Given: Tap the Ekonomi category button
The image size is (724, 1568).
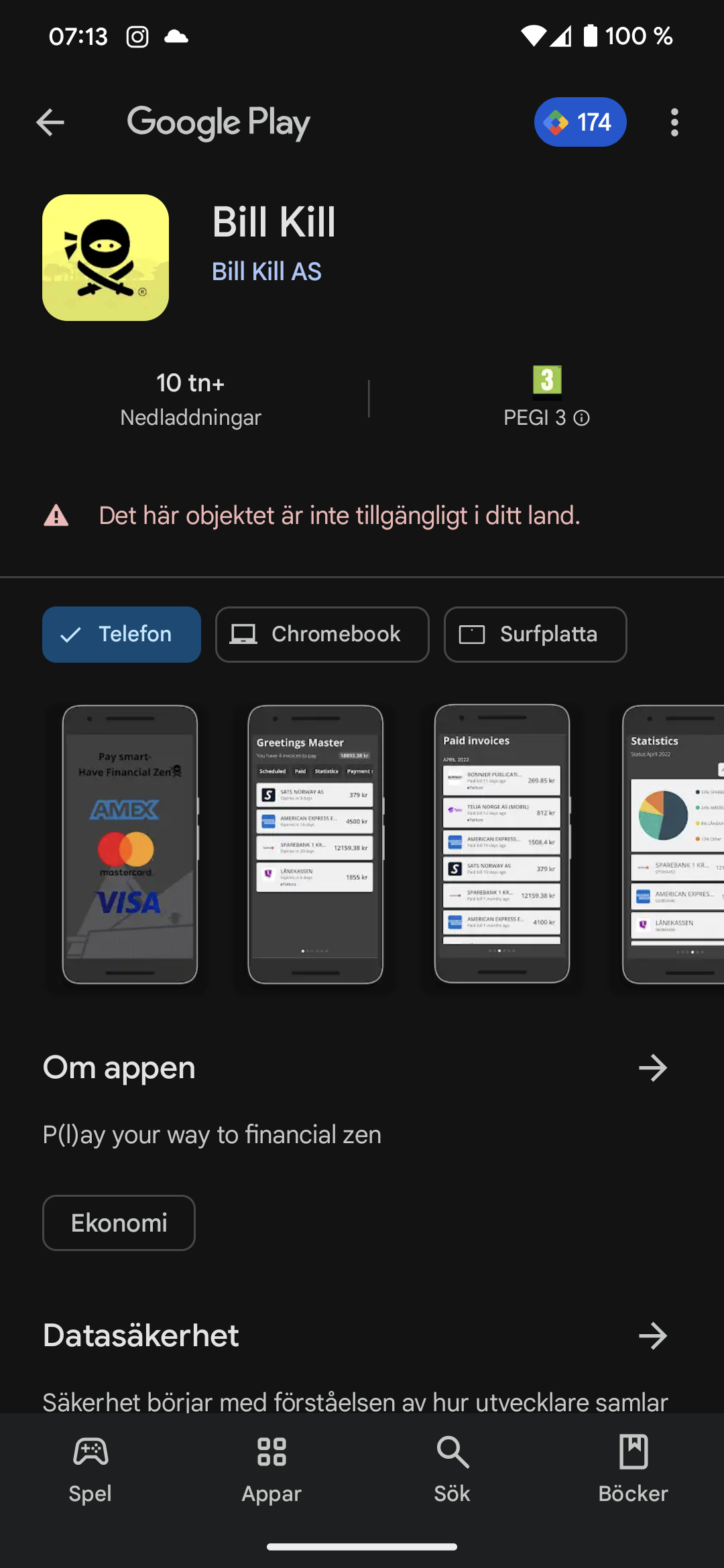Looking at the screenshot, I should pos(119,1222).
